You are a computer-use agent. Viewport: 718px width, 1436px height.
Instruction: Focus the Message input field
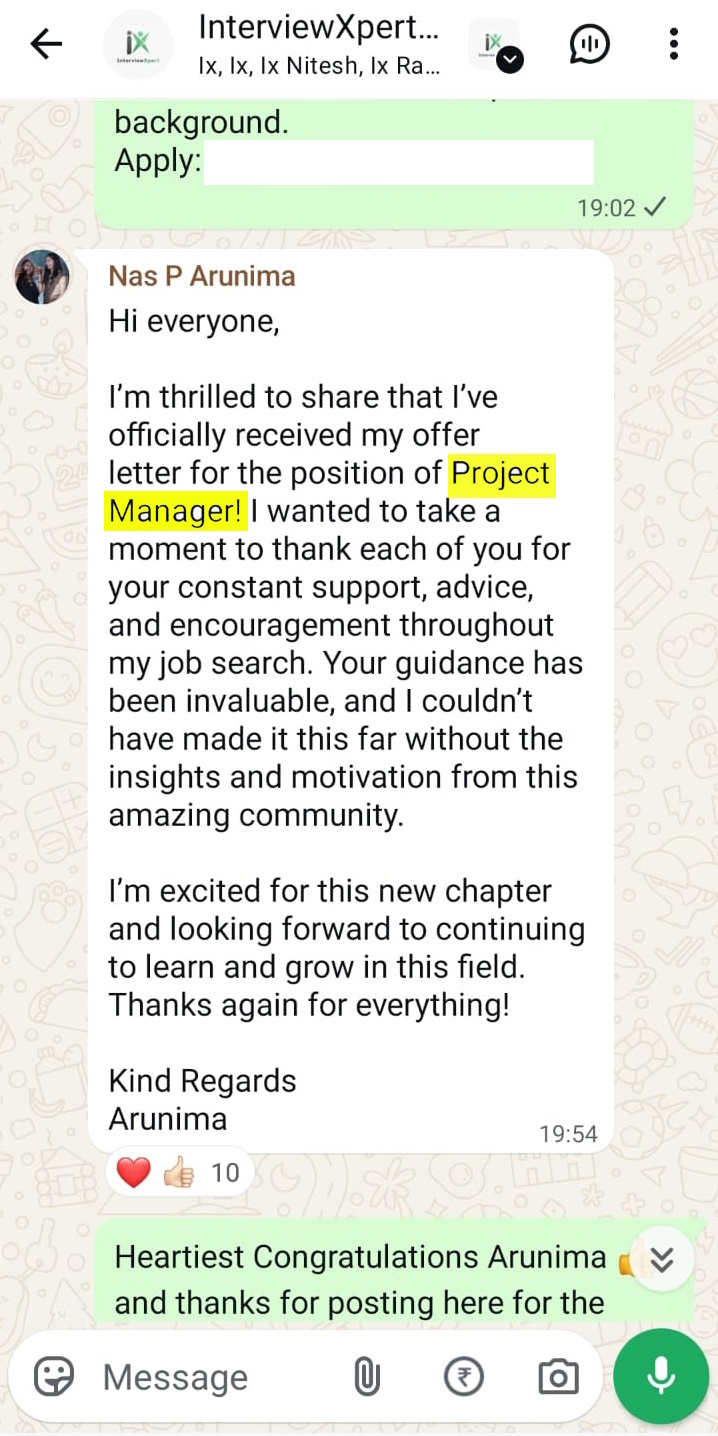pos(210,1378)
